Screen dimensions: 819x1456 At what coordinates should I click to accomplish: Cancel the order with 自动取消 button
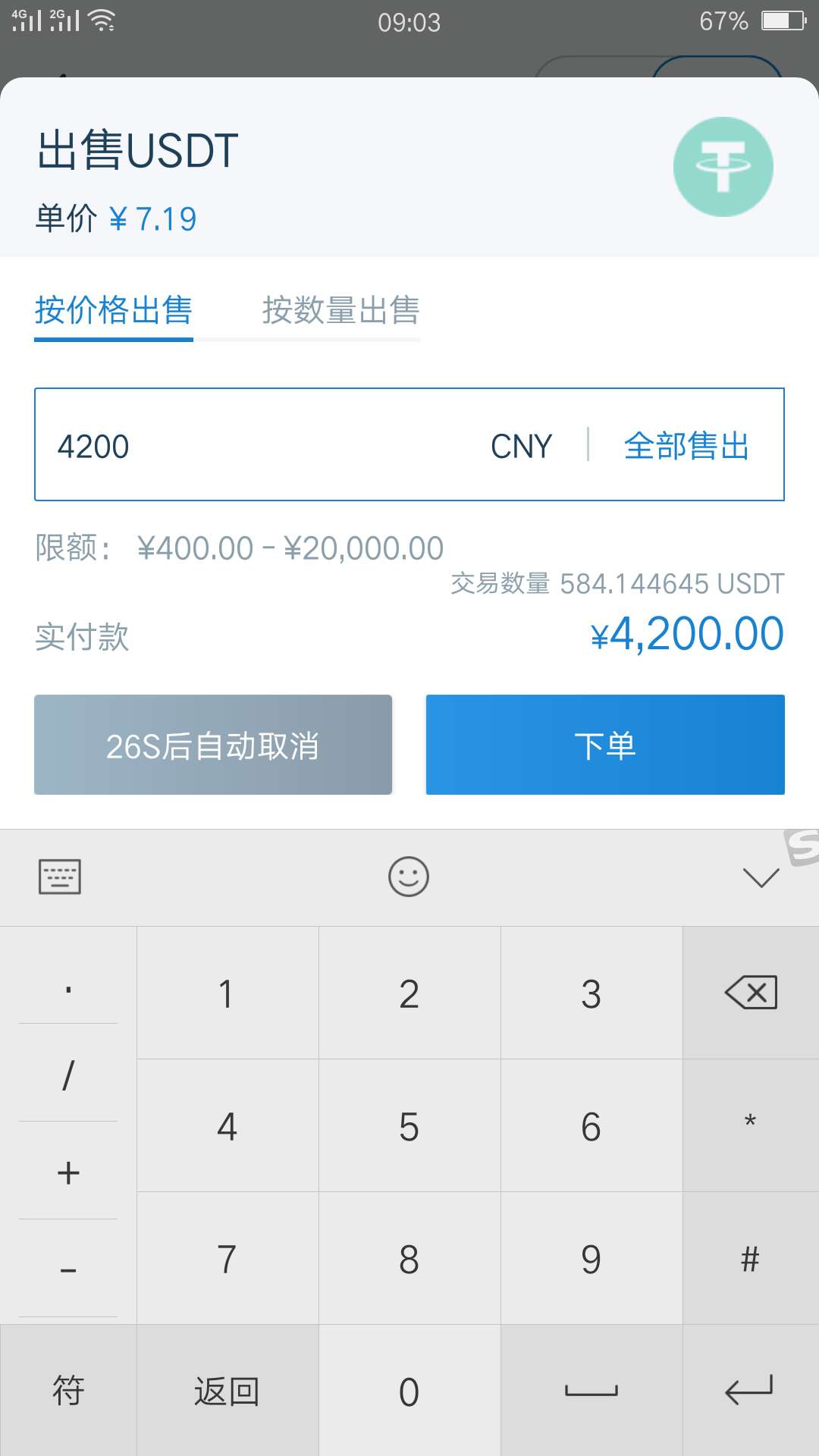213,745
